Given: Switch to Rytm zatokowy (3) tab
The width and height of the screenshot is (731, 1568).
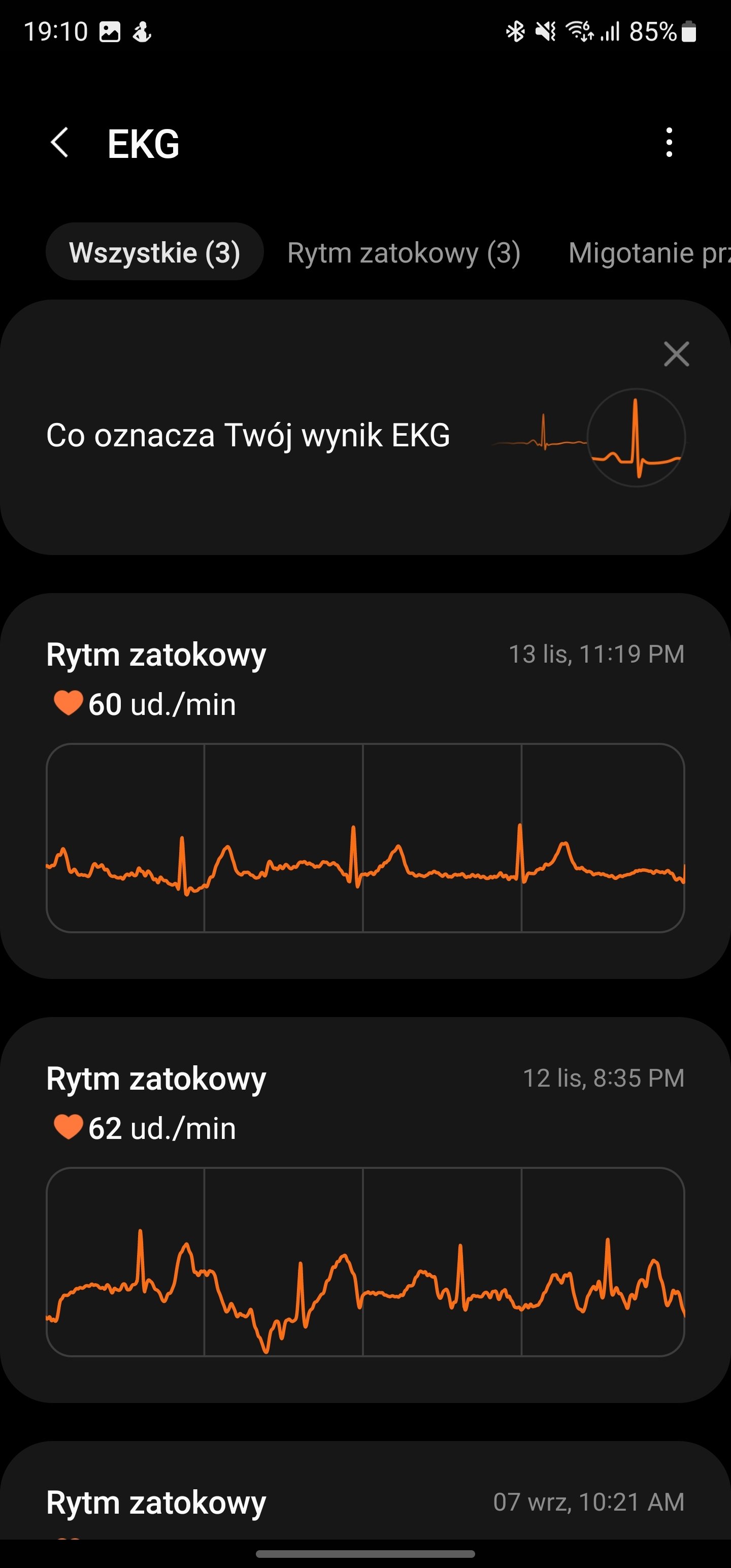Looking at the screenshot, I should (x=404, y=252).
